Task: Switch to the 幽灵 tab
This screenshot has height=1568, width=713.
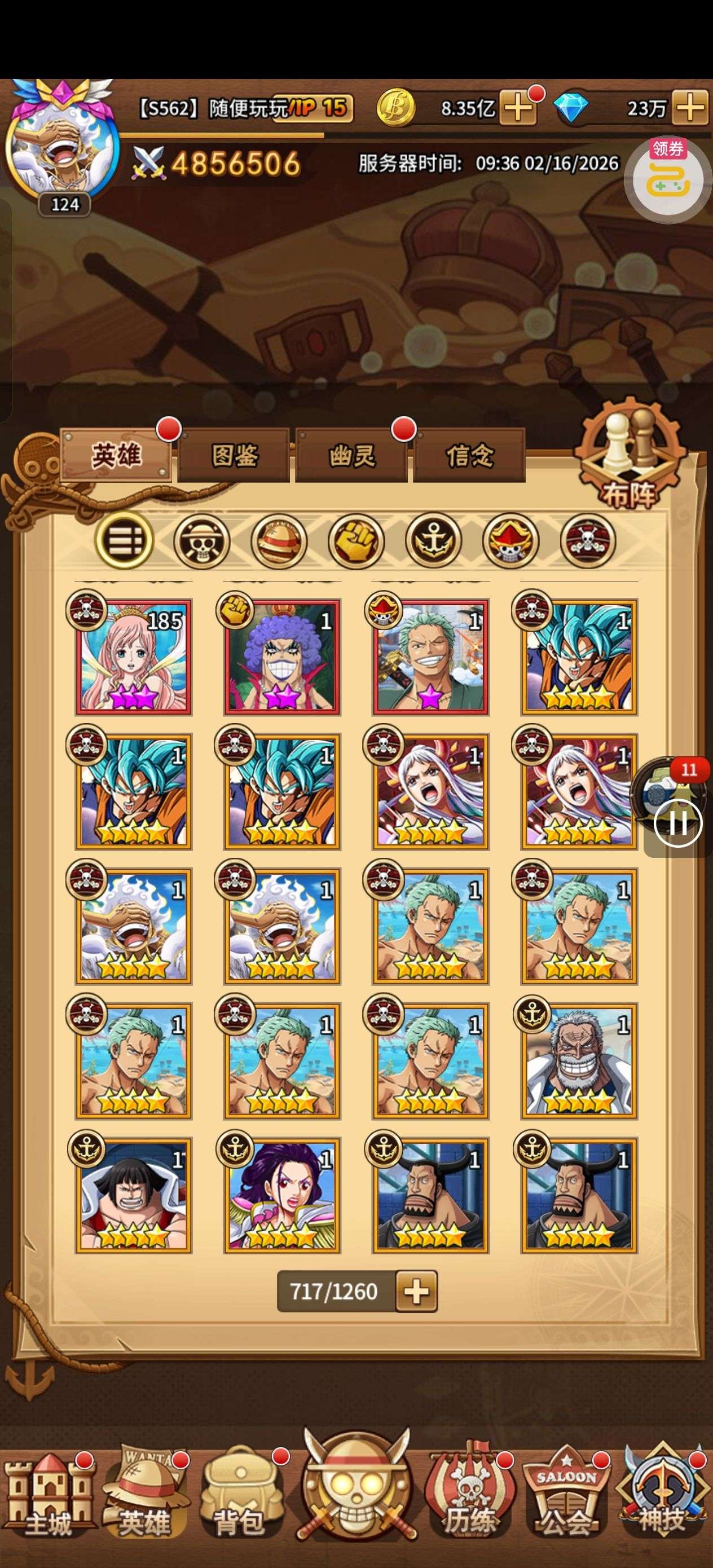Action: (351, 456)
